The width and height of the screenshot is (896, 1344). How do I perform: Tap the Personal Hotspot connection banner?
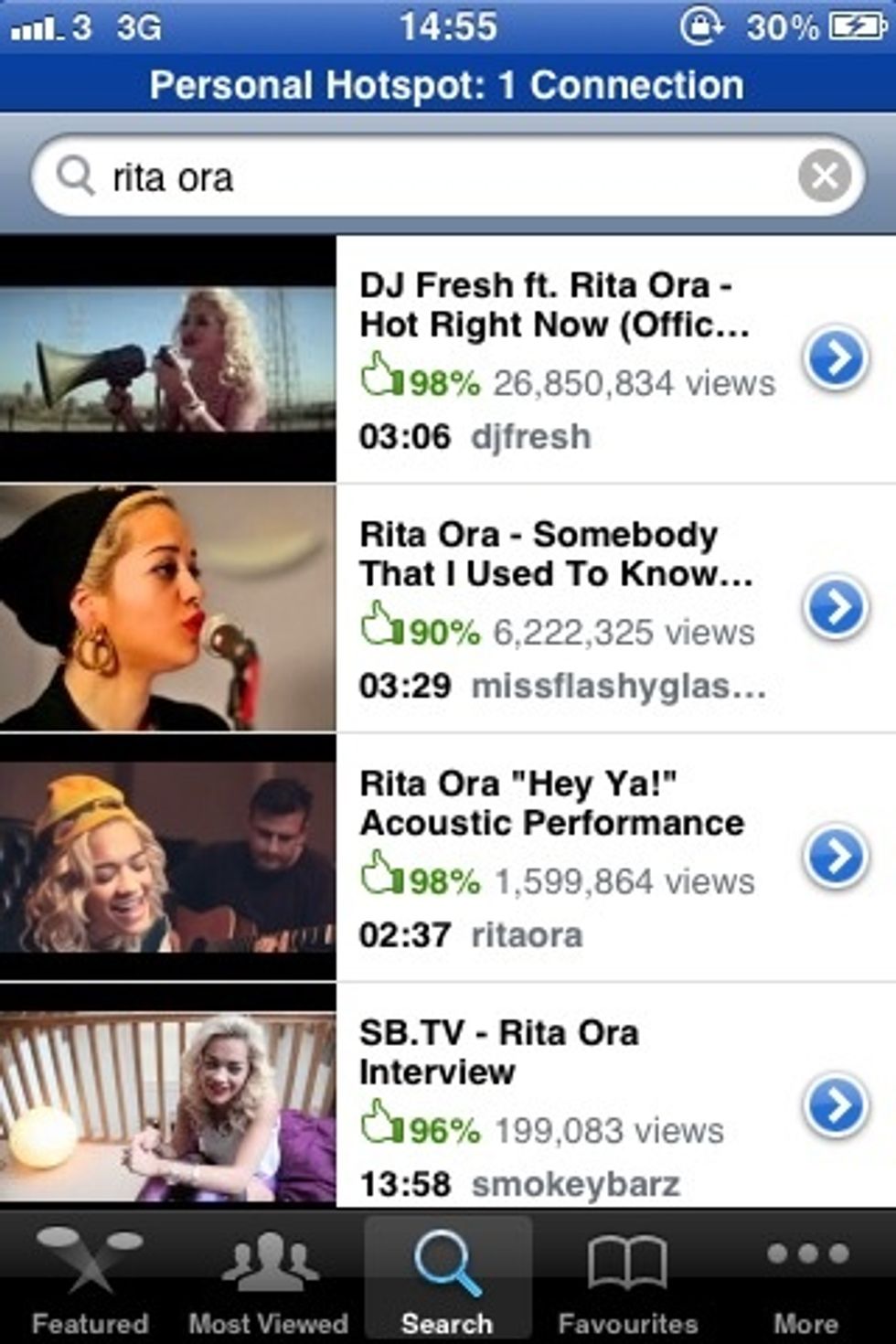tap(447, 85)
